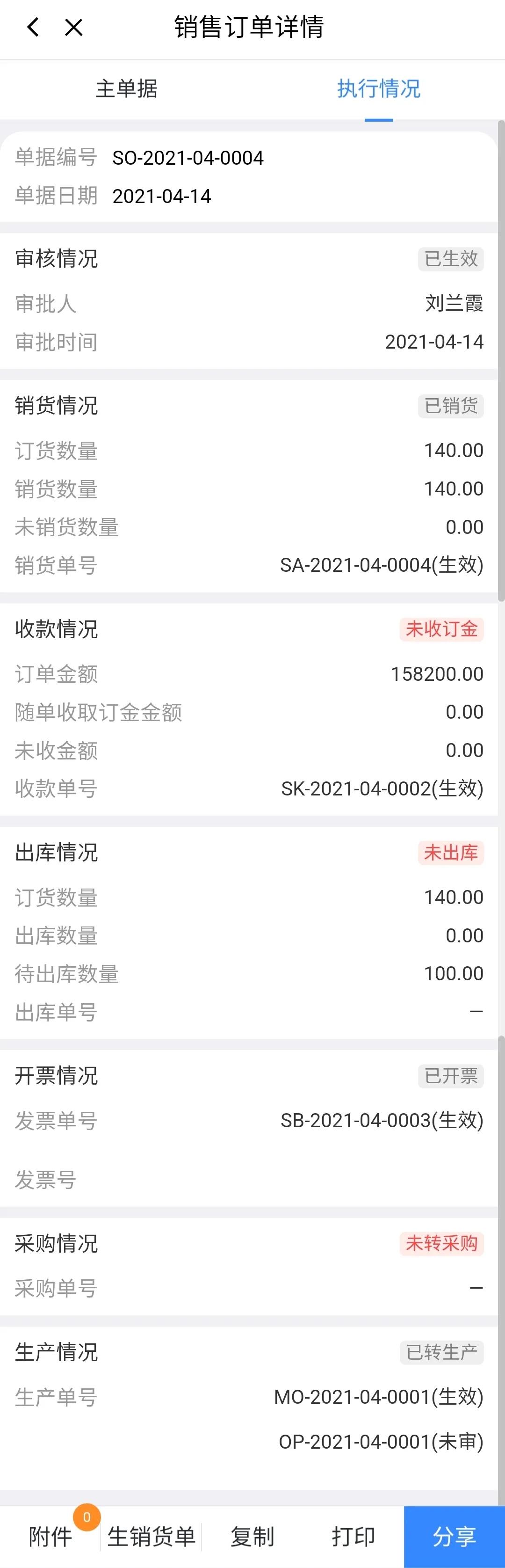Image resolution: width=505 pixels, height=1568 pixels.
Task: Share the order via 分享
Action: (454, 1536)
